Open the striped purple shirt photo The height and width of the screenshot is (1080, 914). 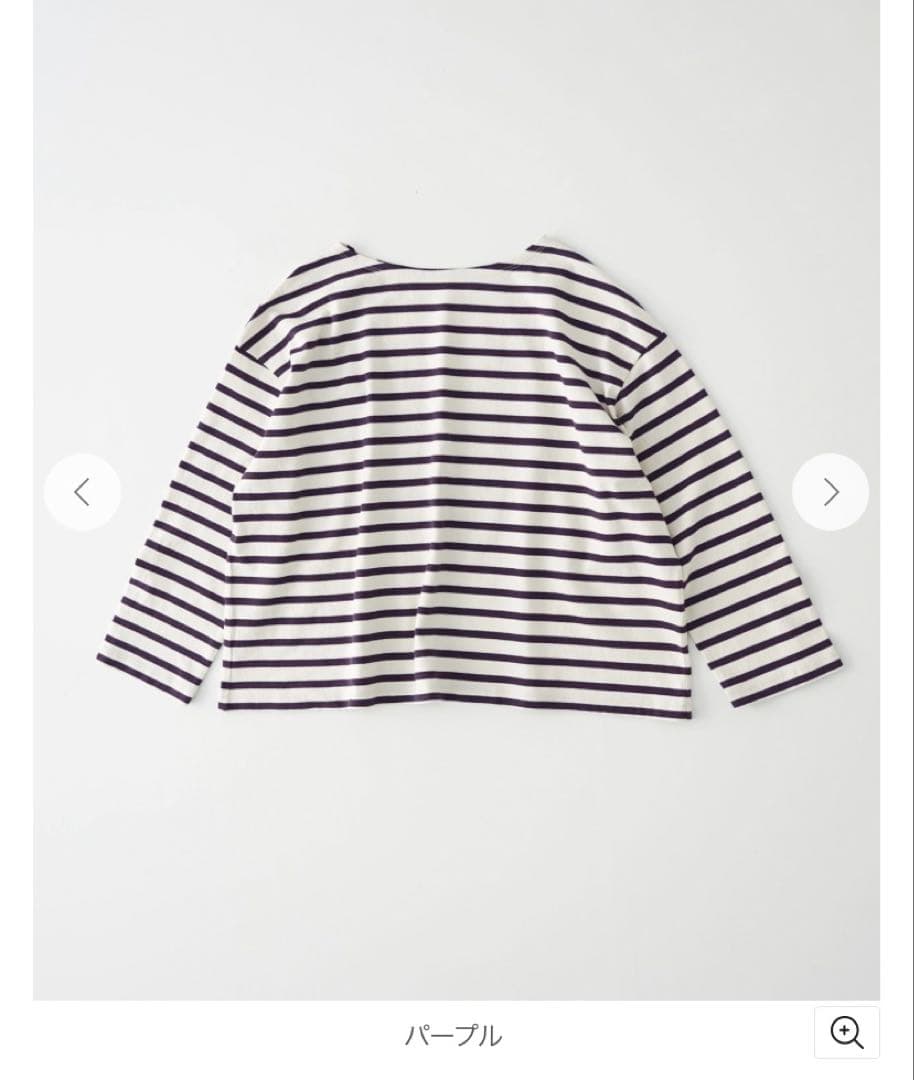pos(468,480)
